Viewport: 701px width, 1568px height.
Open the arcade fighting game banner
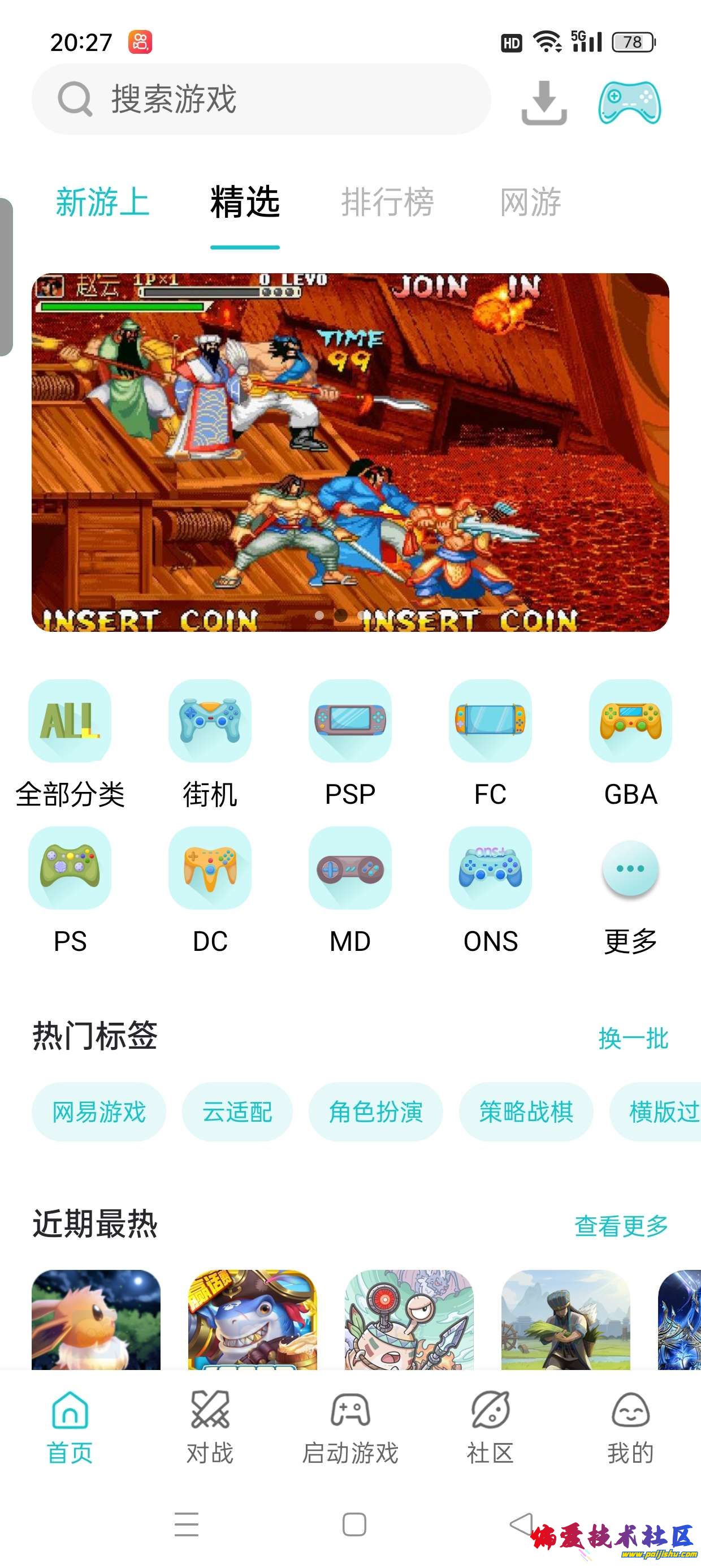pyautogui.click(x=350, y=451)
